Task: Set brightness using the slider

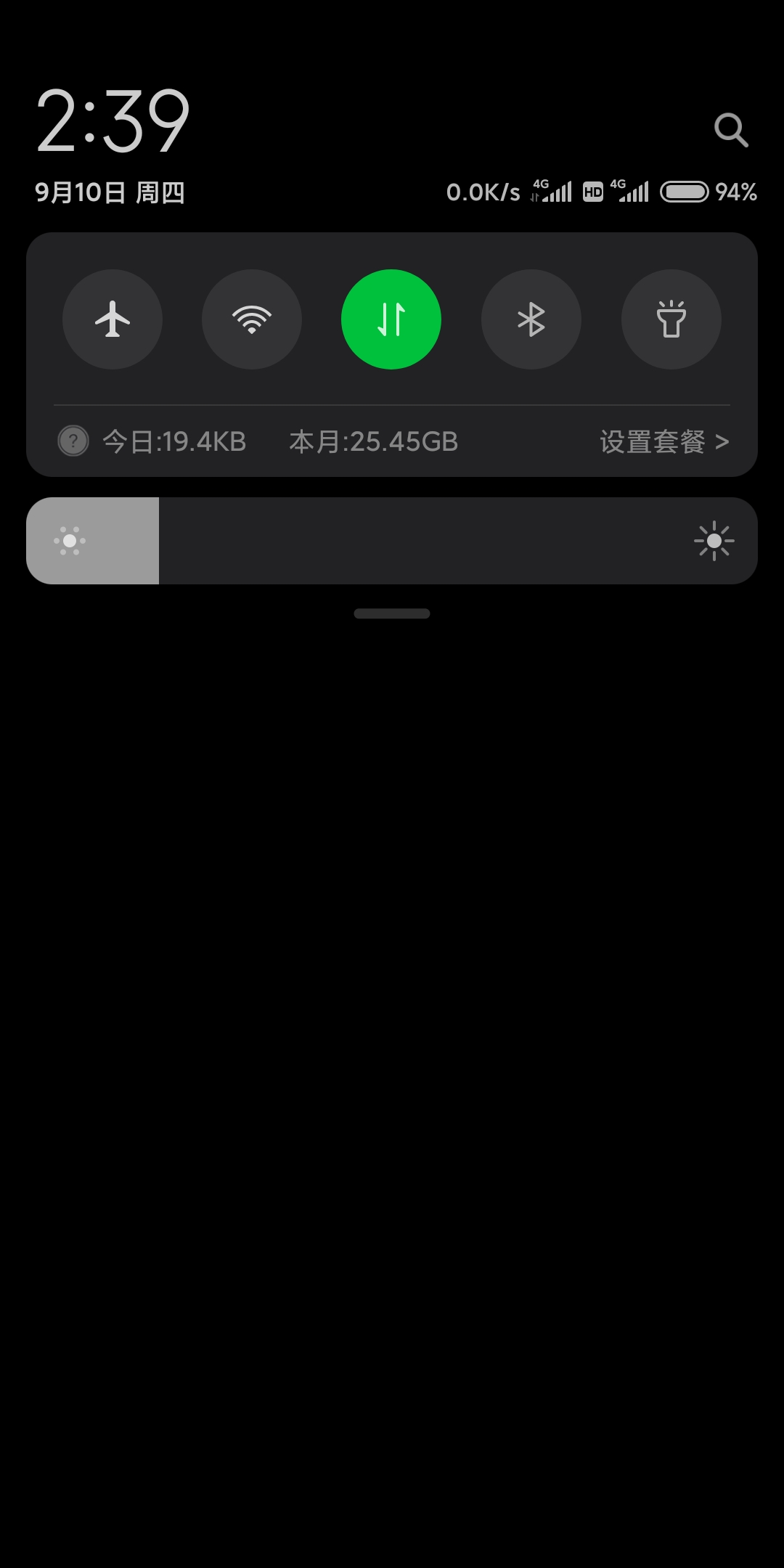Action: pyautogui.click(x=392, y=541)
